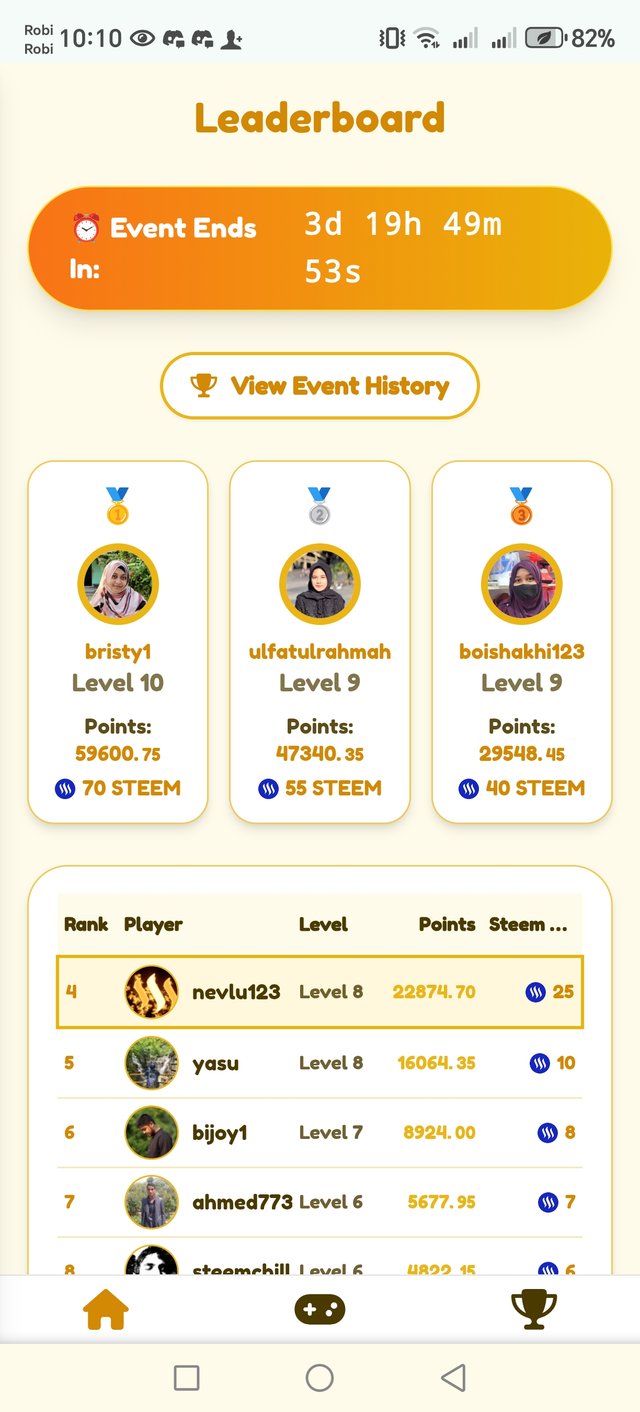Open boishakhi123's third place card

pyautogui.click(x=521, y=642)
